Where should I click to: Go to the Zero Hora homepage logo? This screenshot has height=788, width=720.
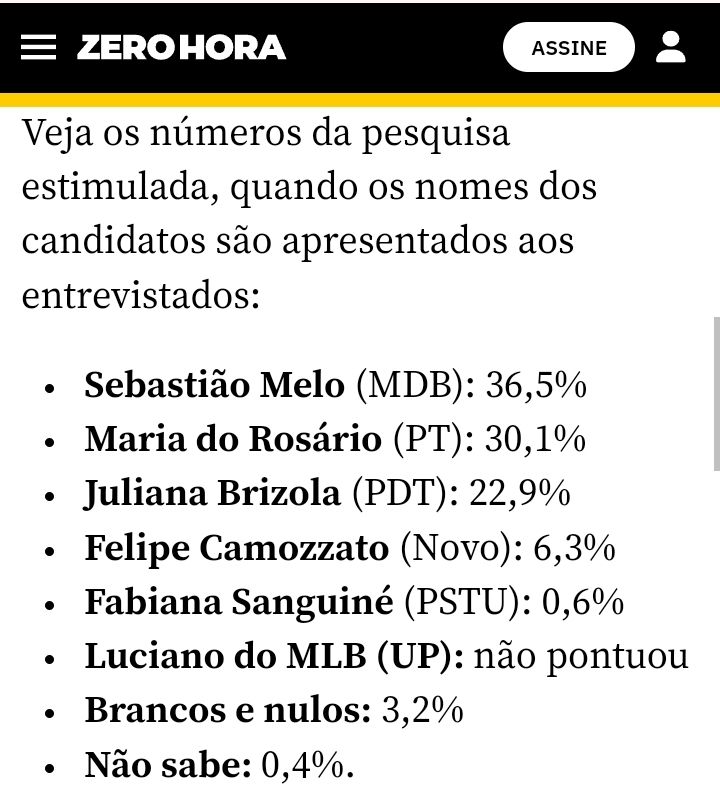click(181, 47)
